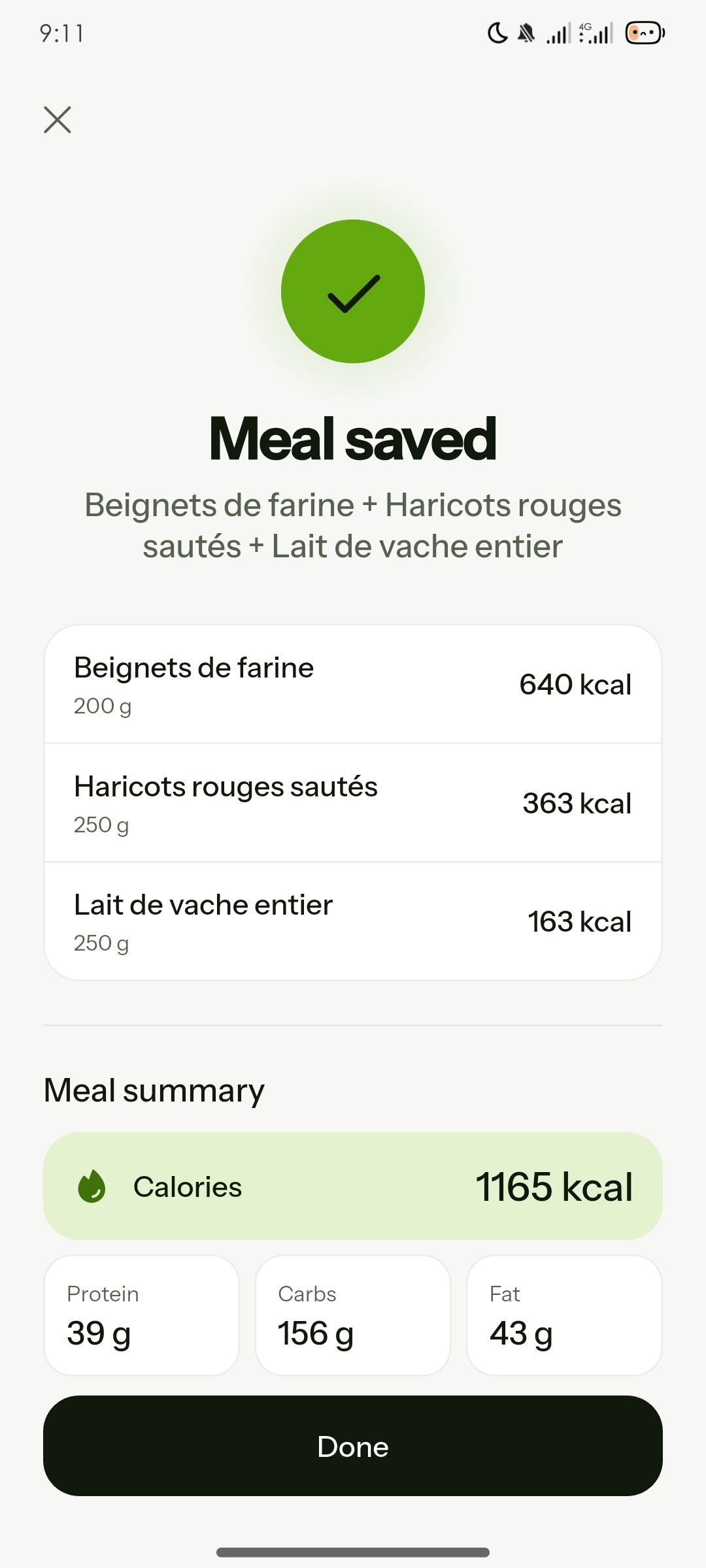The height and width of the screenshot is (1568, 706).
Task: Open the Beignets de farine item
Action: click(x=353, y=684)
